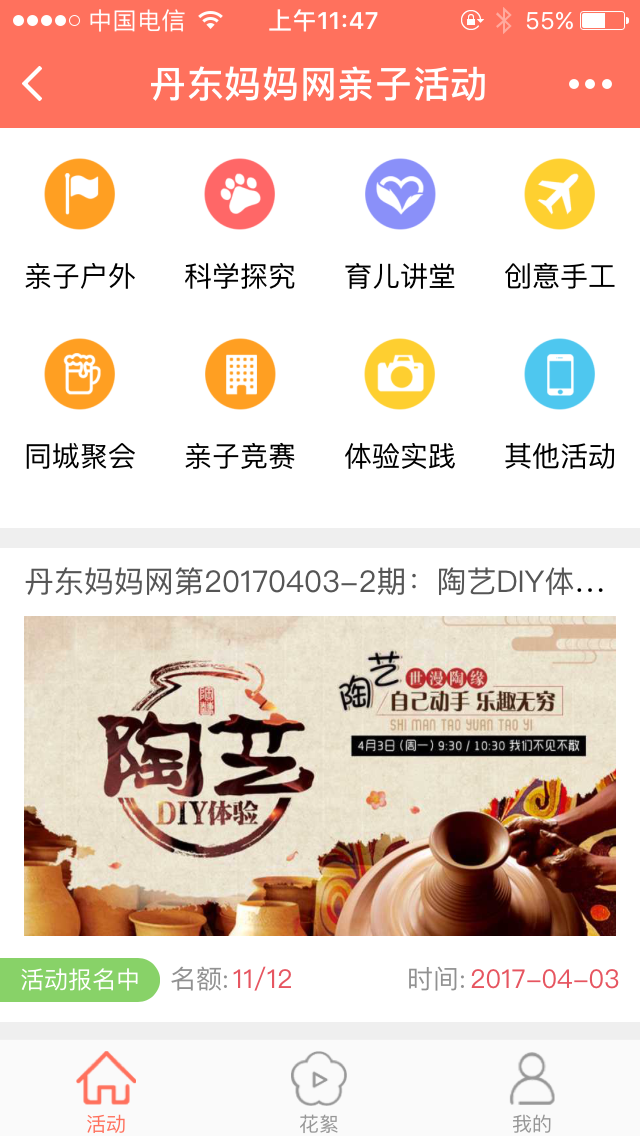The image size is (640, 1136).
Task: Go back using the header arrow
Action: [33, 84]
